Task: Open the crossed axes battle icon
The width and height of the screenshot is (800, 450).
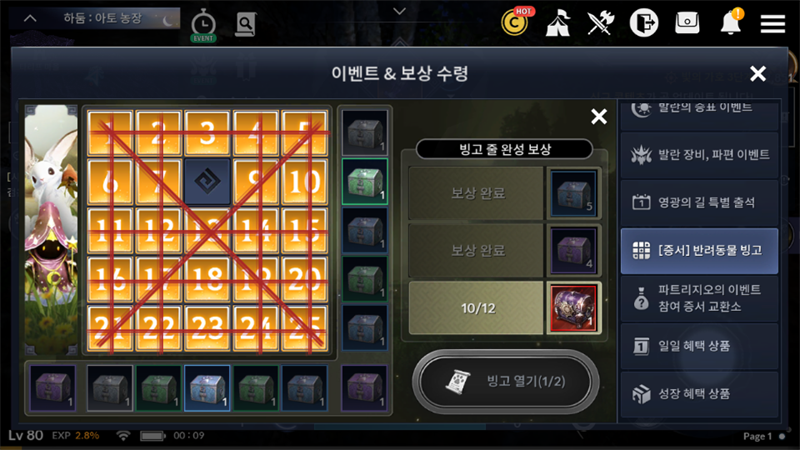Action: 600,23
